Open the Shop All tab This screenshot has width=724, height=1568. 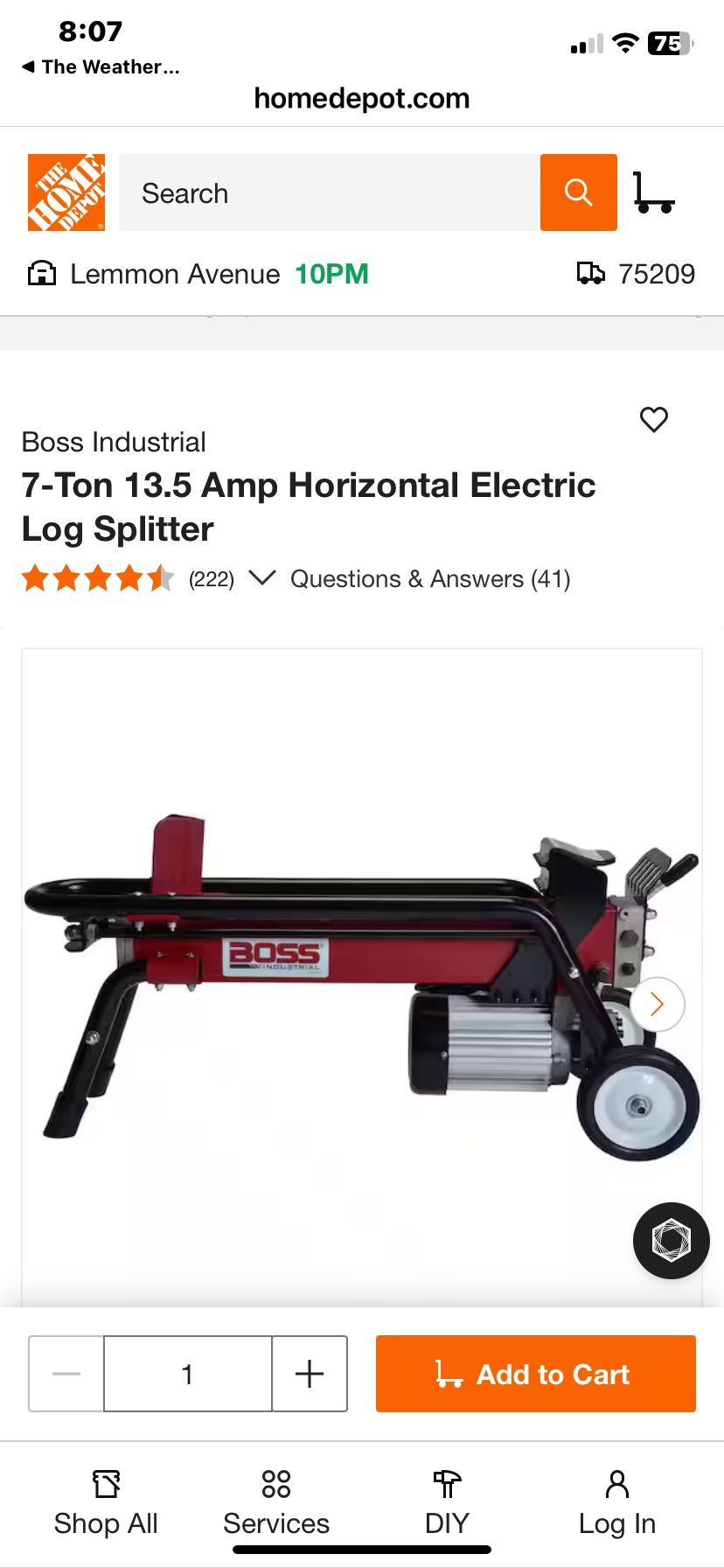click(x=106, y=1503)
